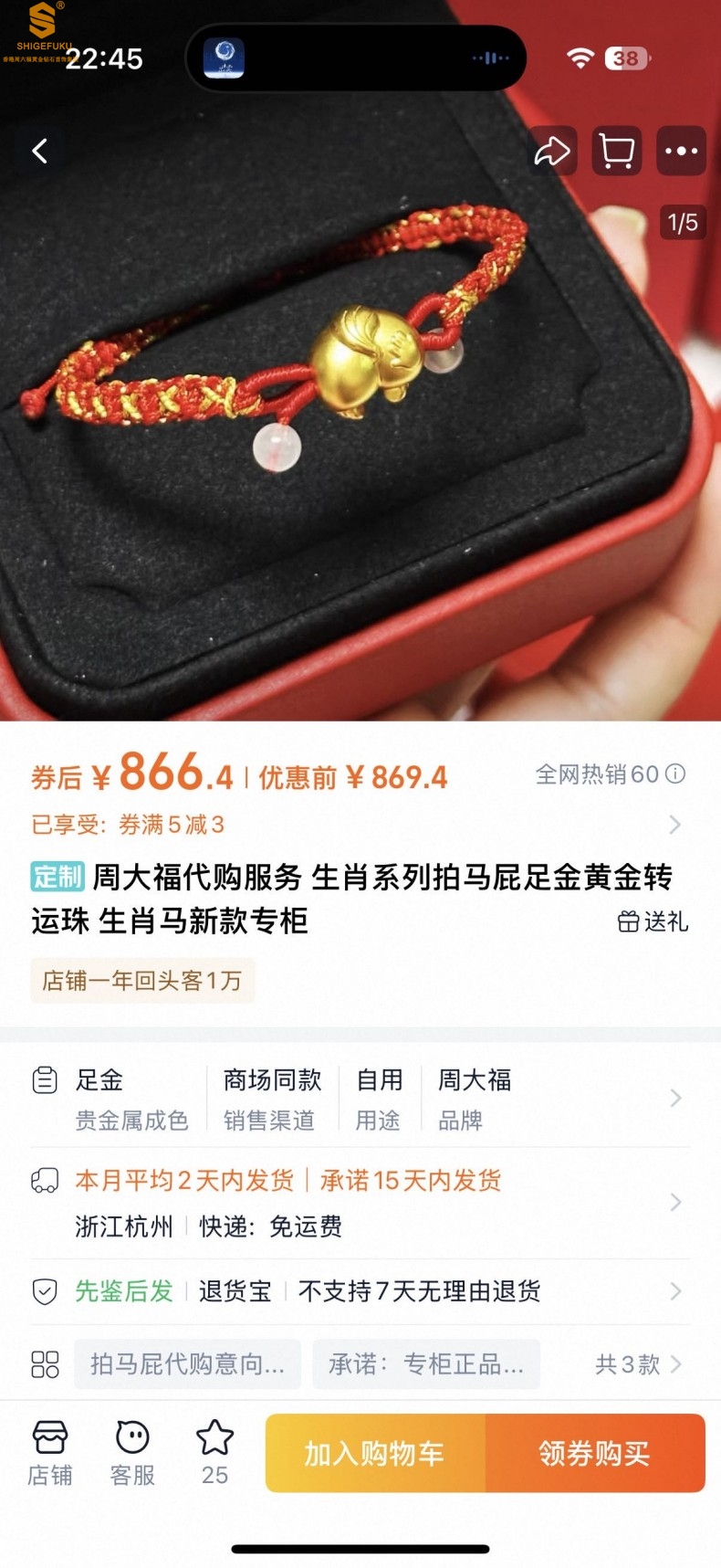Select the 承诺：专柜正品 variant chip
The image size is (721, 1568).
(x=426, y=1364)
